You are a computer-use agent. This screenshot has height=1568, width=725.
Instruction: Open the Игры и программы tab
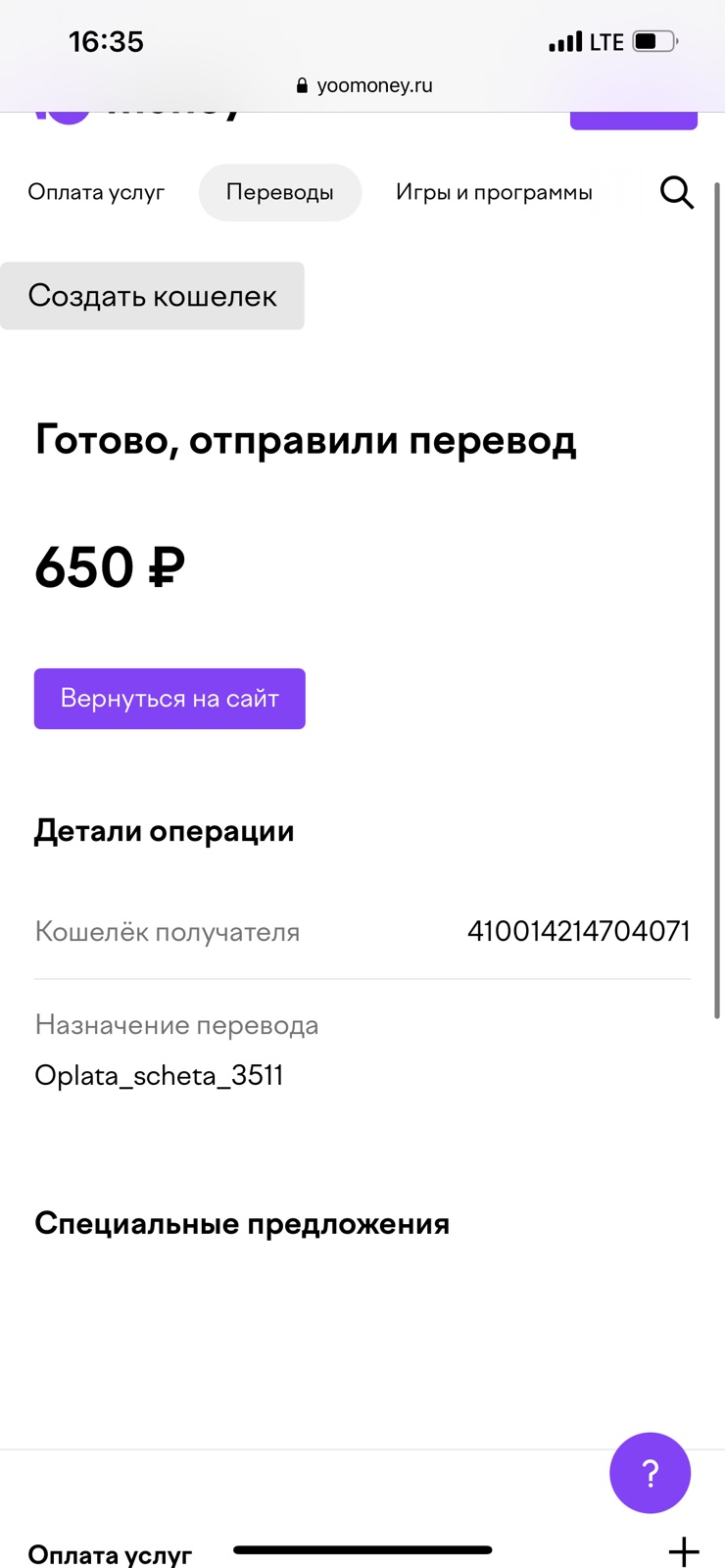[494, 192]
